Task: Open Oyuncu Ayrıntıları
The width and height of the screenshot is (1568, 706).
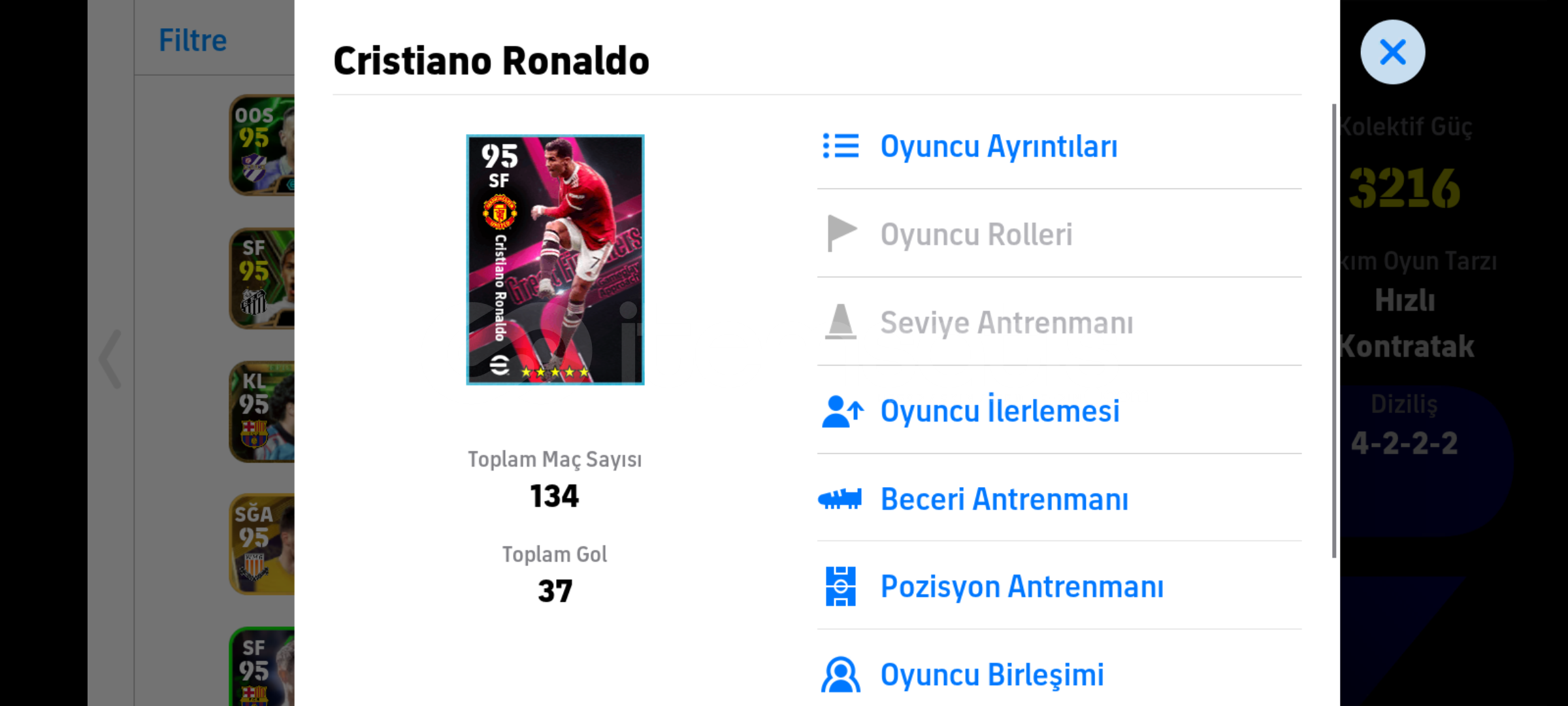Action: pos(998,146)
